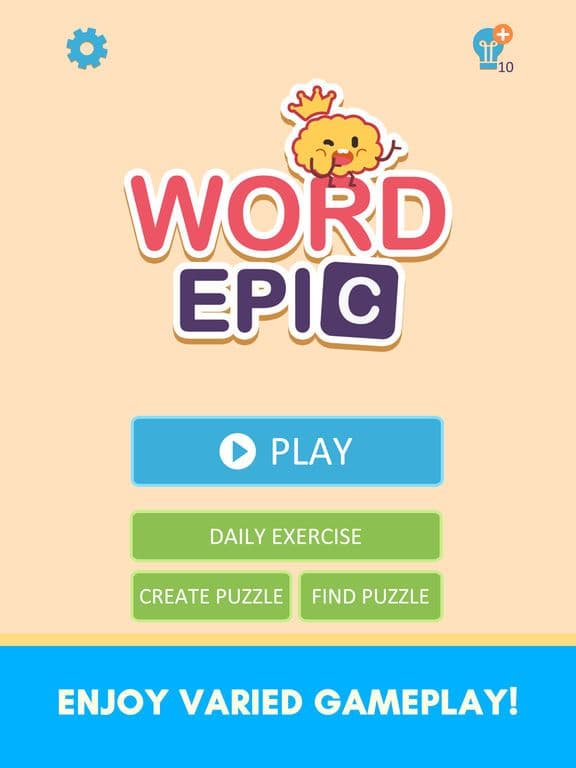Open the settings gear
Image resolution: width=576 pixels, height=768 pixels.
pyautogui.click(x=87, y=48)
